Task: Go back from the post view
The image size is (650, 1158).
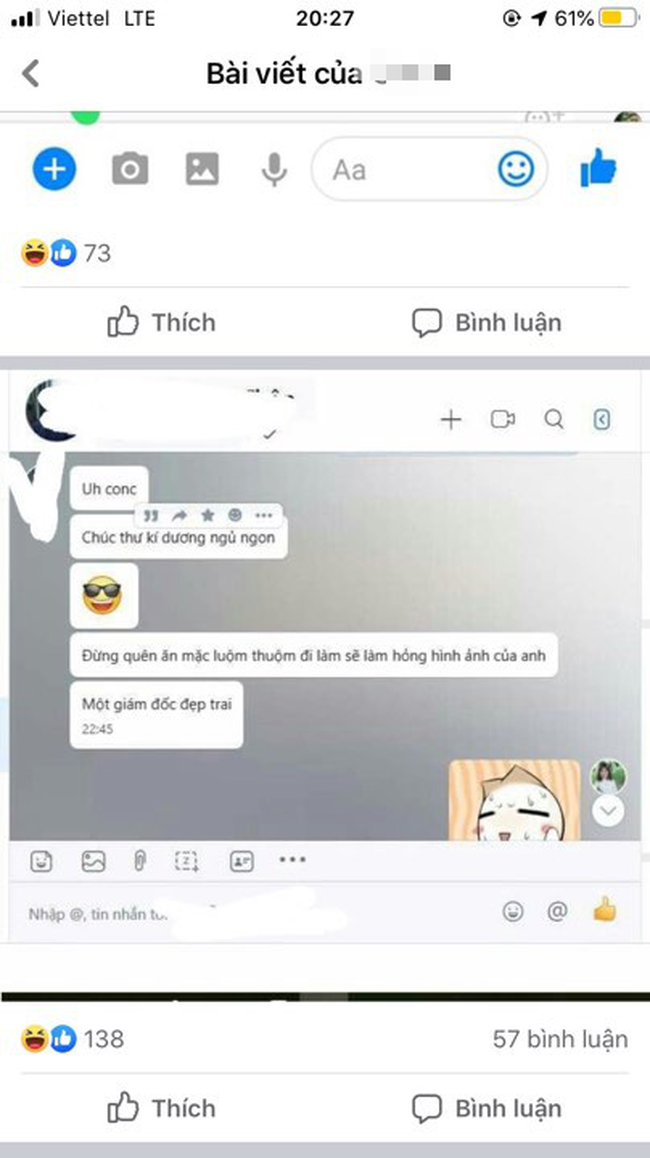Action: tap(32, 73)
